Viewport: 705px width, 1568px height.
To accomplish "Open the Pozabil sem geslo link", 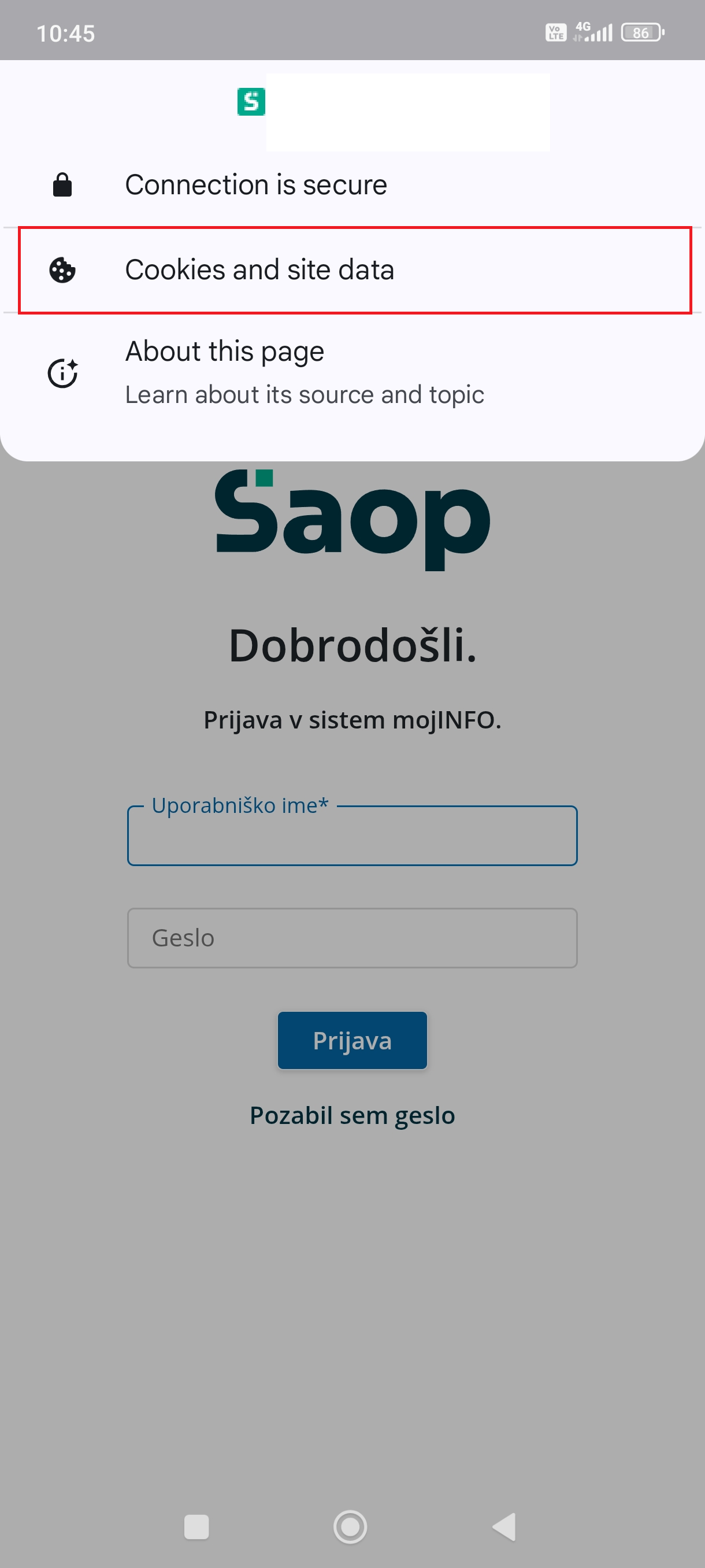I will click(x=352, y=1116).
